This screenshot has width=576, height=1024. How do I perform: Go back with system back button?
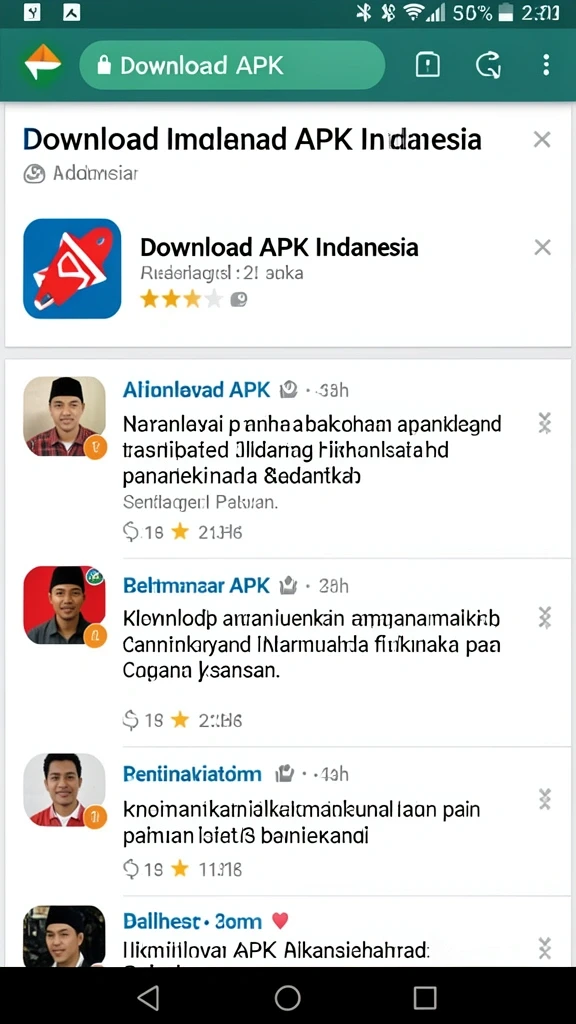pyautogui.click(x=149, y=997)
